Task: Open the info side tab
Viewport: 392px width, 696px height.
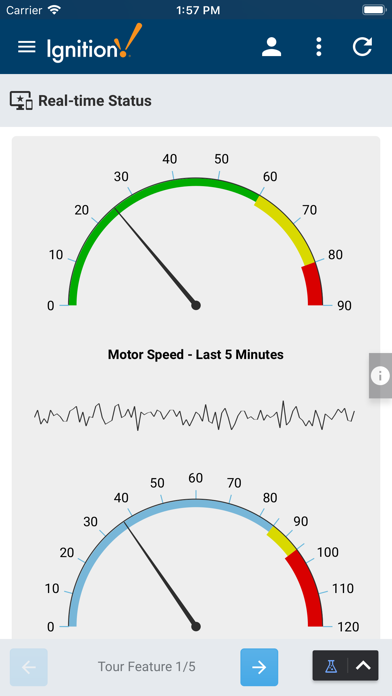Action: [x=380, y=376]
